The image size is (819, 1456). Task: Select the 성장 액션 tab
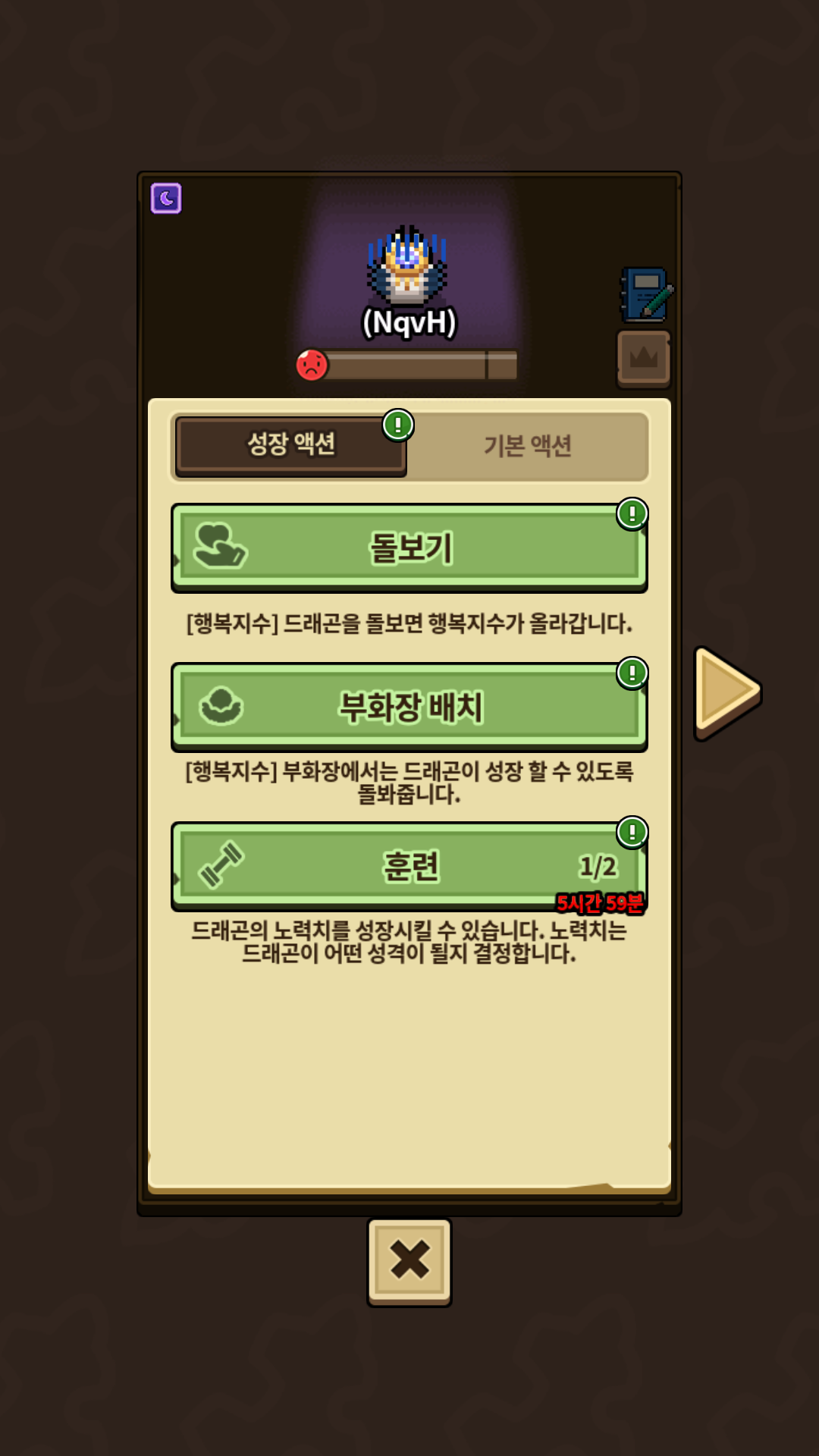291,446
